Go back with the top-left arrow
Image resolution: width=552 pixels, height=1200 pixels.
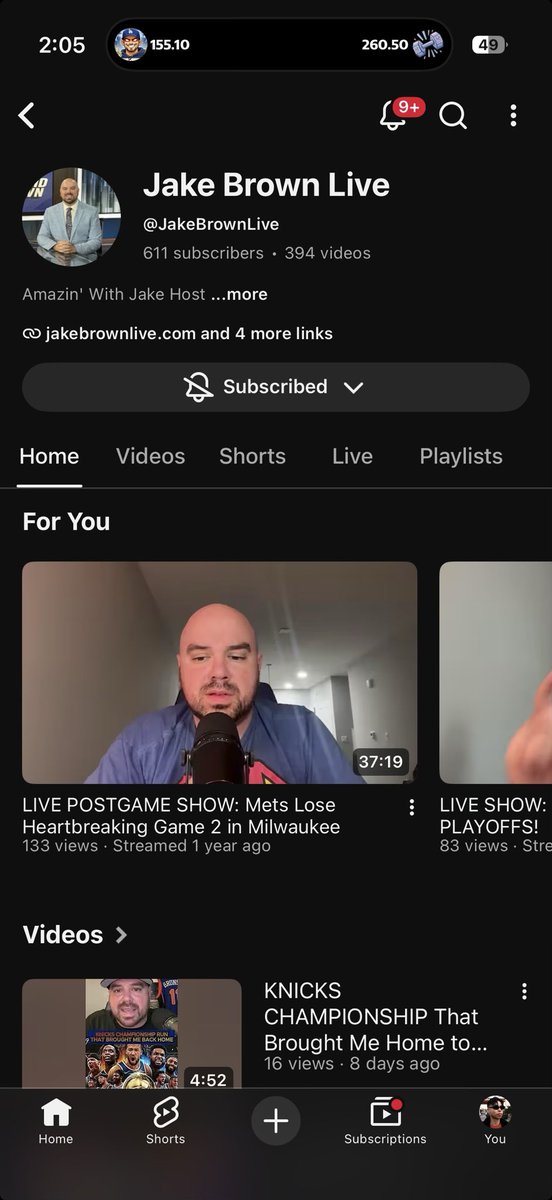(27, 116)
